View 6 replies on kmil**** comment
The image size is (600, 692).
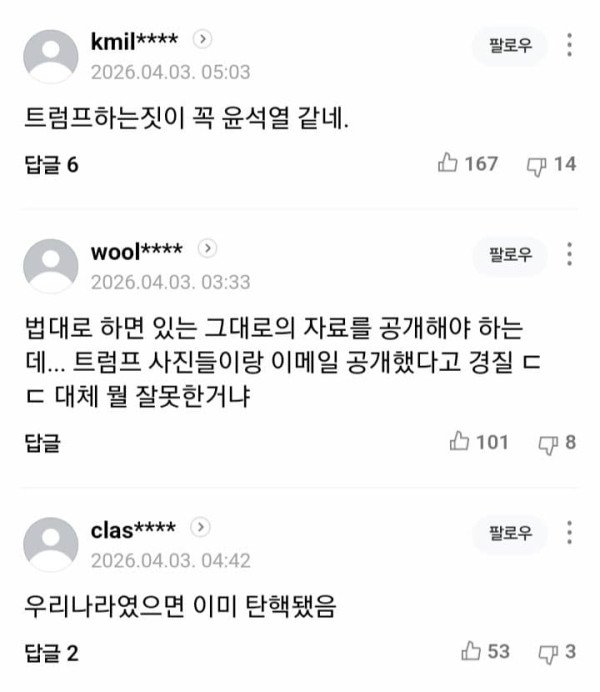51,164
